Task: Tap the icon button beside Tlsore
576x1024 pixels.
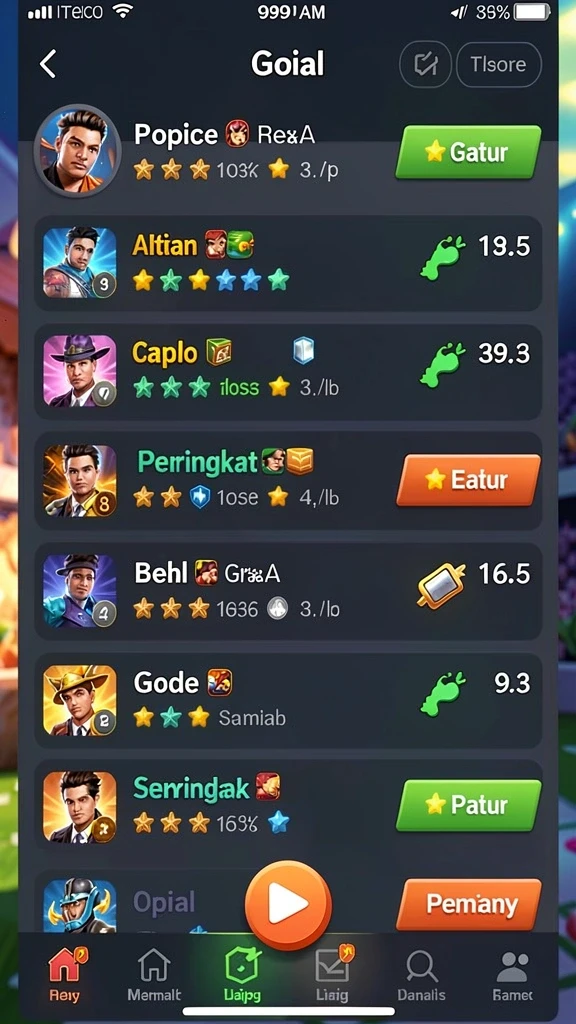Action: [x=425, y=64]
